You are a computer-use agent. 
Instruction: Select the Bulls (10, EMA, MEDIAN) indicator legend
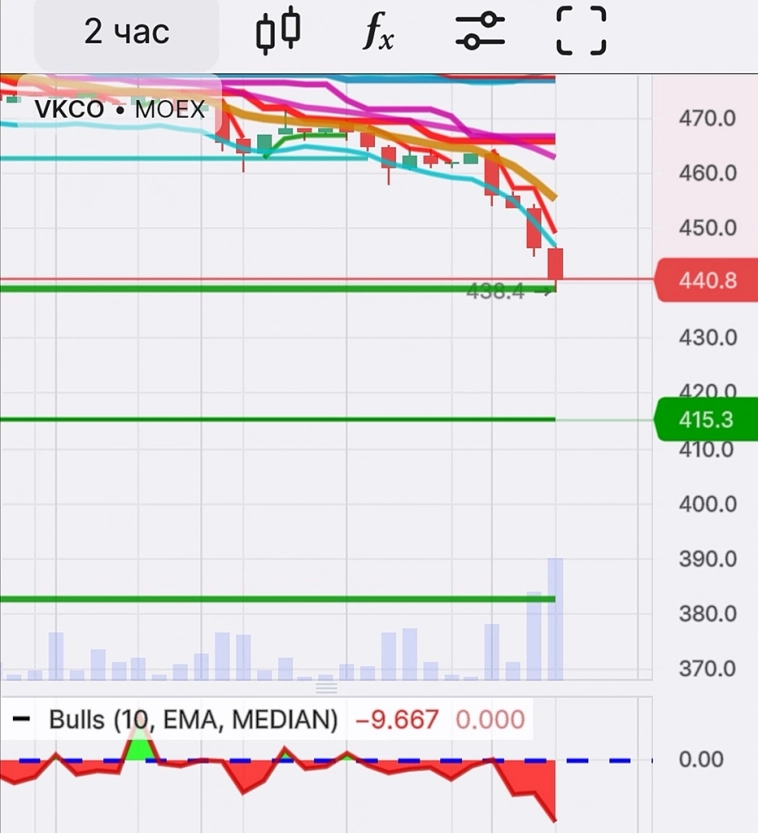click(x=193, y=719)
